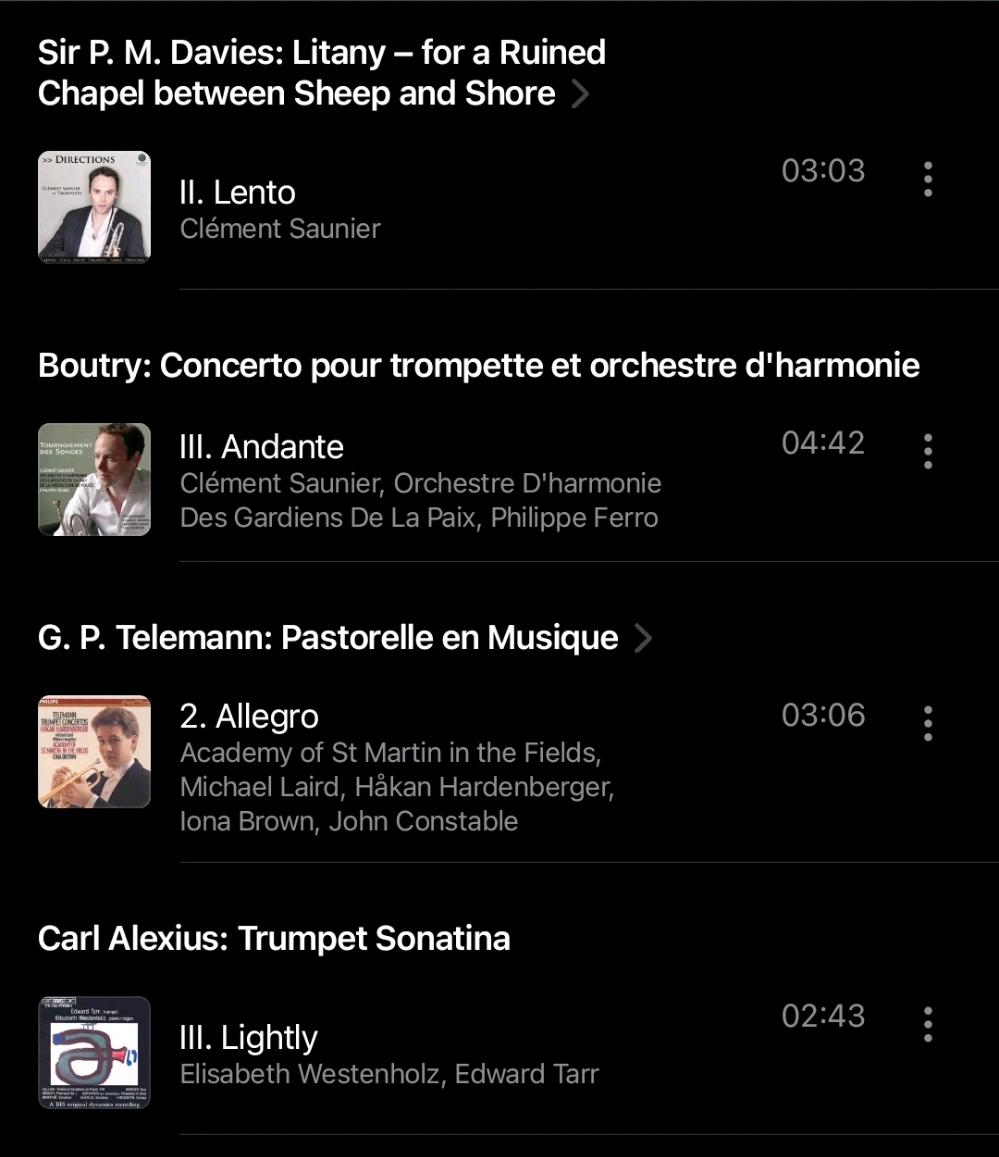Viewport: 999px width, 1157px height.
Task: Open more options for III. Andante
Action: pos(928,451)
